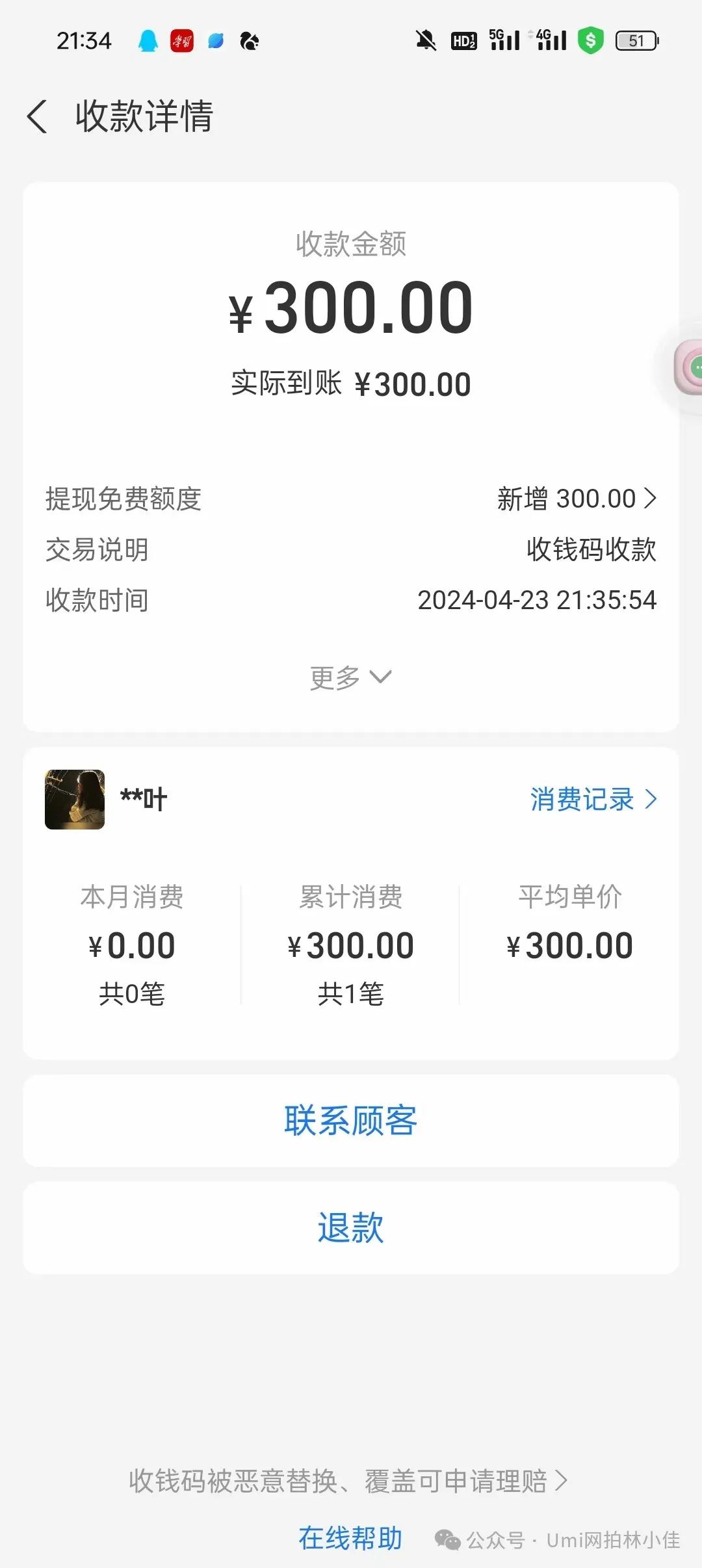The width and height of the screenshot is (702, 1568).
Task: Tap the 联系顾客 button
Action: (351, 1121)
